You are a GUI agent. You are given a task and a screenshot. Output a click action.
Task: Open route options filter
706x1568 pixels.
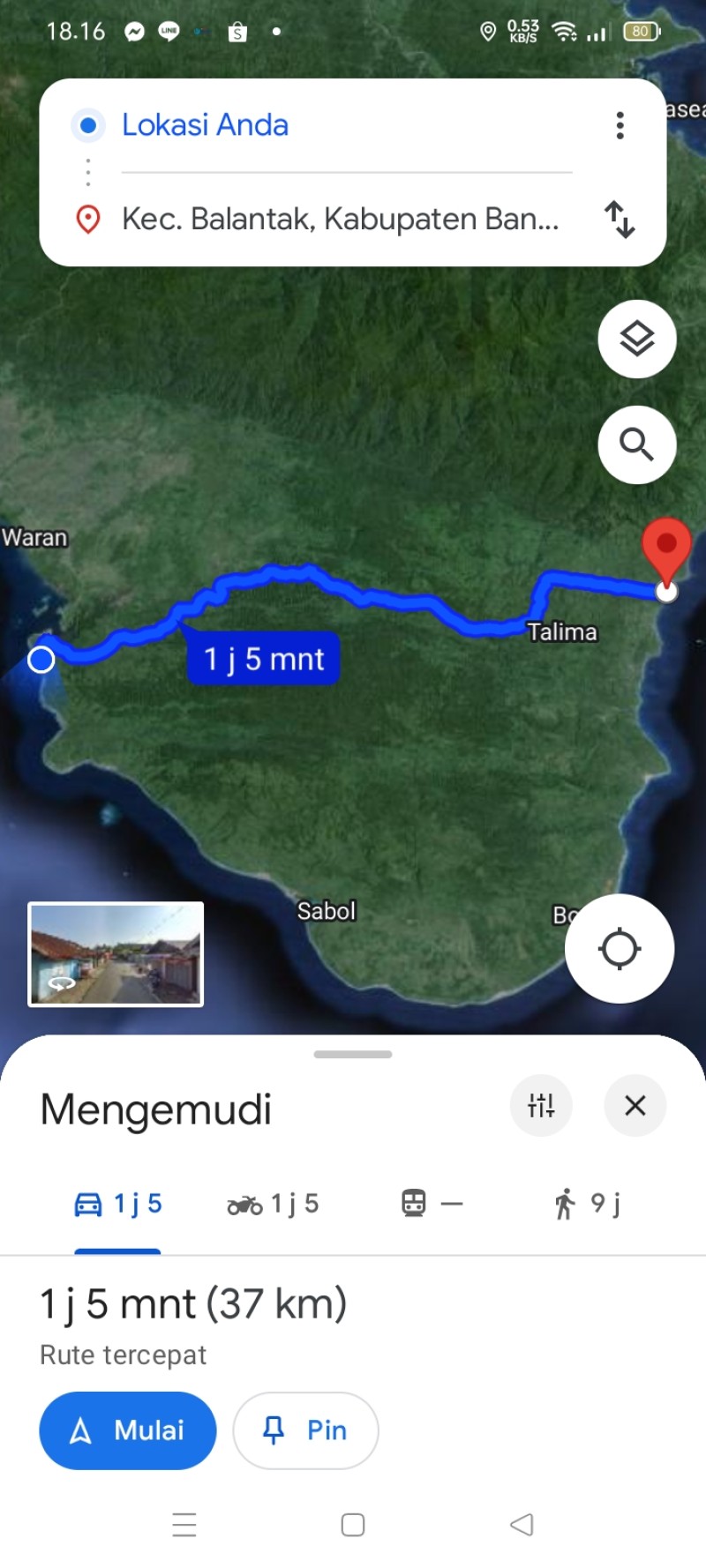(x=541, y=1105)
